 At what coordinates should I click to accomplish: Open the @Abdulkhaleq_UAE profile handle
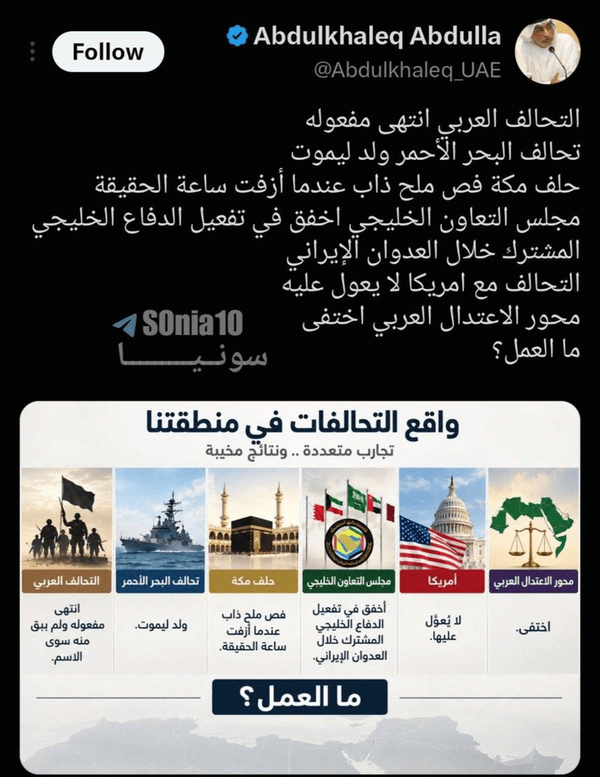click(x=407, y=70)
